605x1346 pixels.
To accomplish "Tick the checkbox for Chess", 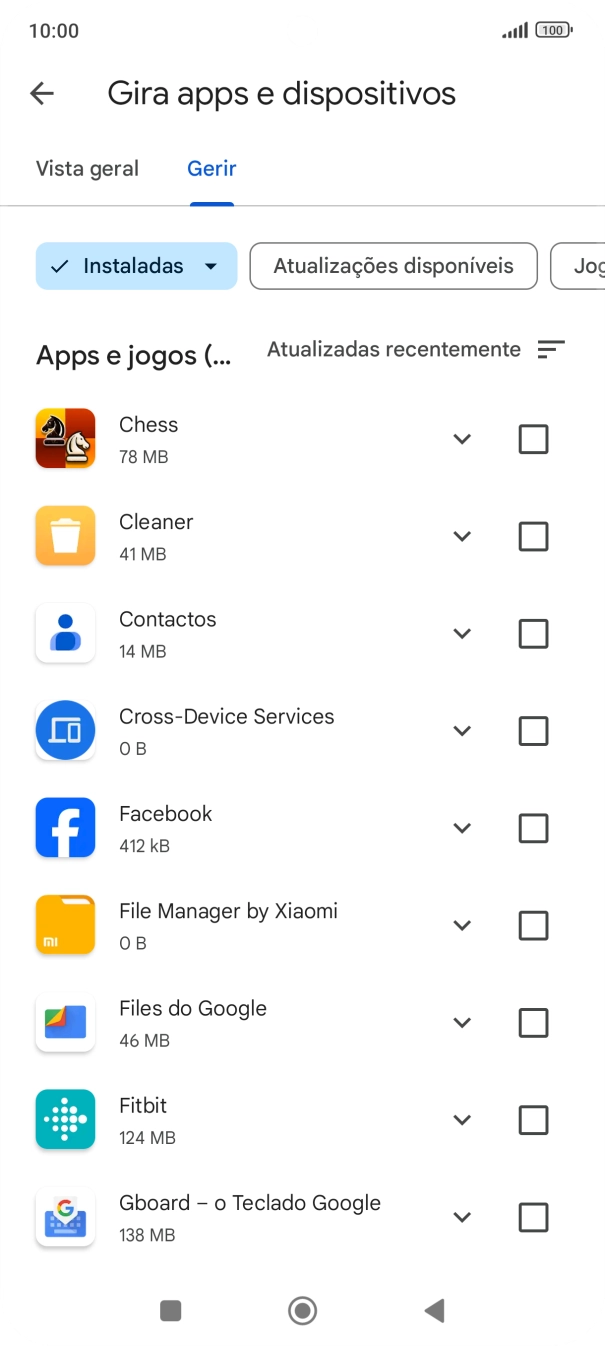I will 533,439.
